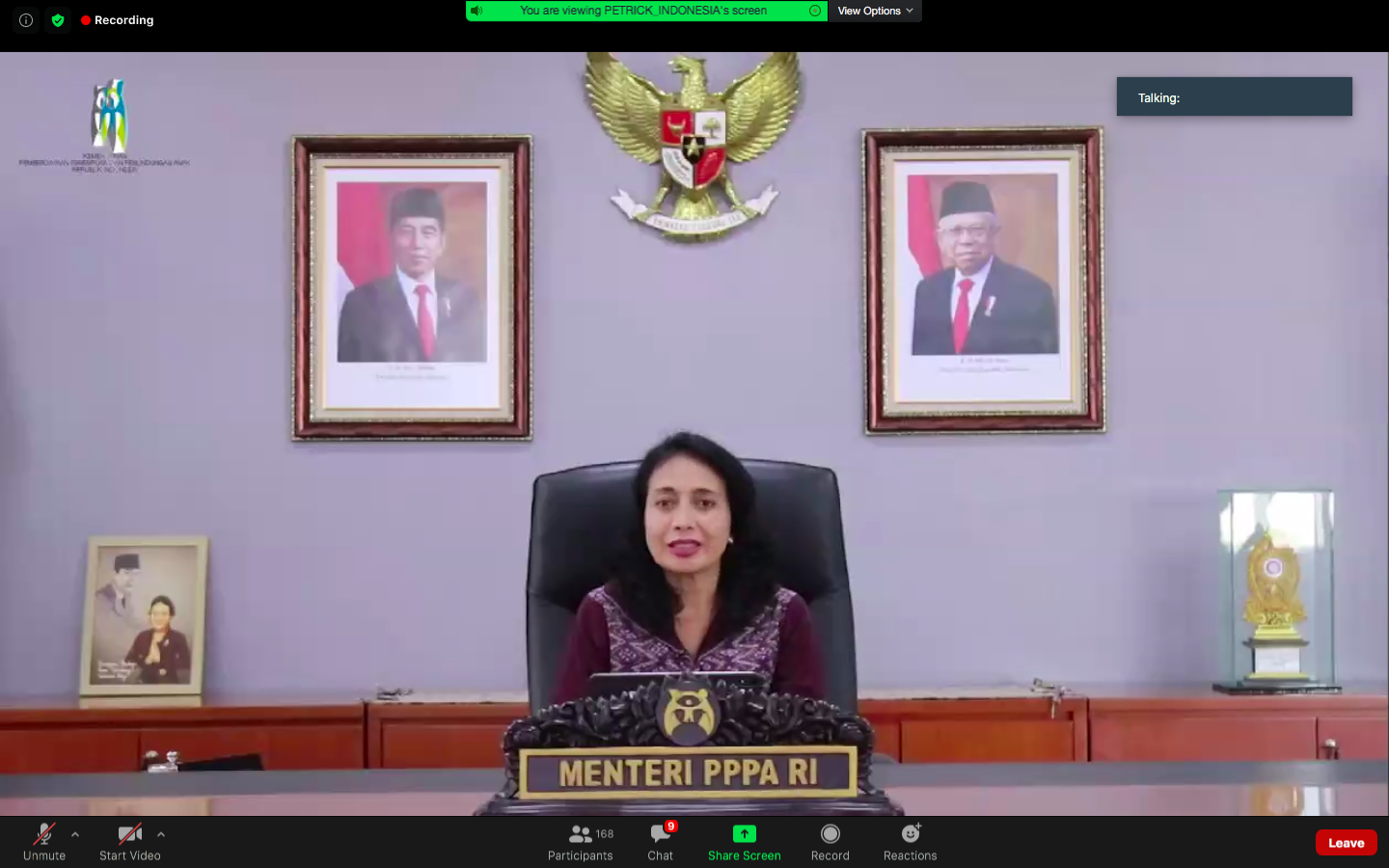This screenshot has width=1389, height=868.
Task: Tap the green encryption shield icon
Action: (58, 20)
